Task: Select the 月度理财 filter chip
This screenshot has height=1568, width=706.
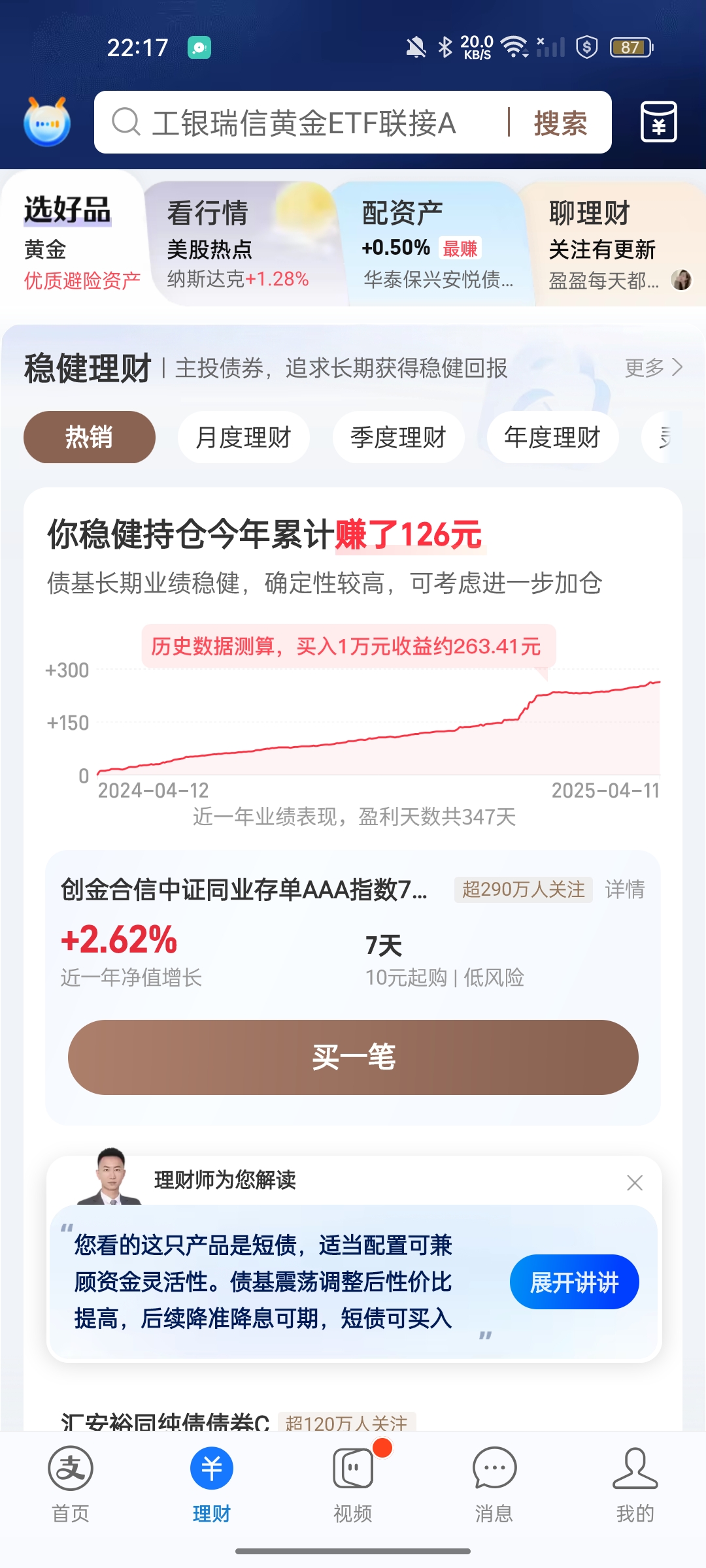Action: tap(243, 438)
